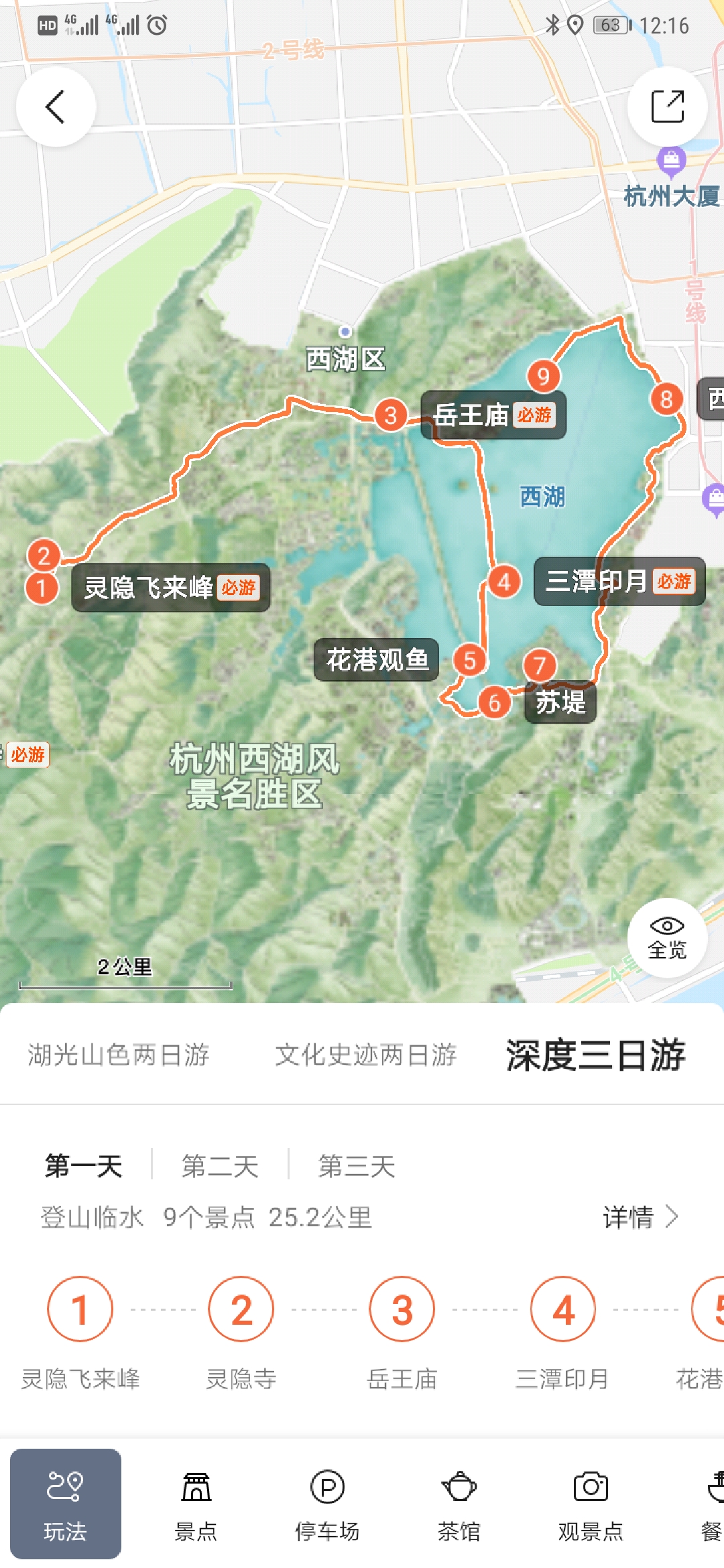Viewport: 724px width, 1568px height.
Task: Tap the 花港观鱼 label on the map
Action: coord(377,660)
